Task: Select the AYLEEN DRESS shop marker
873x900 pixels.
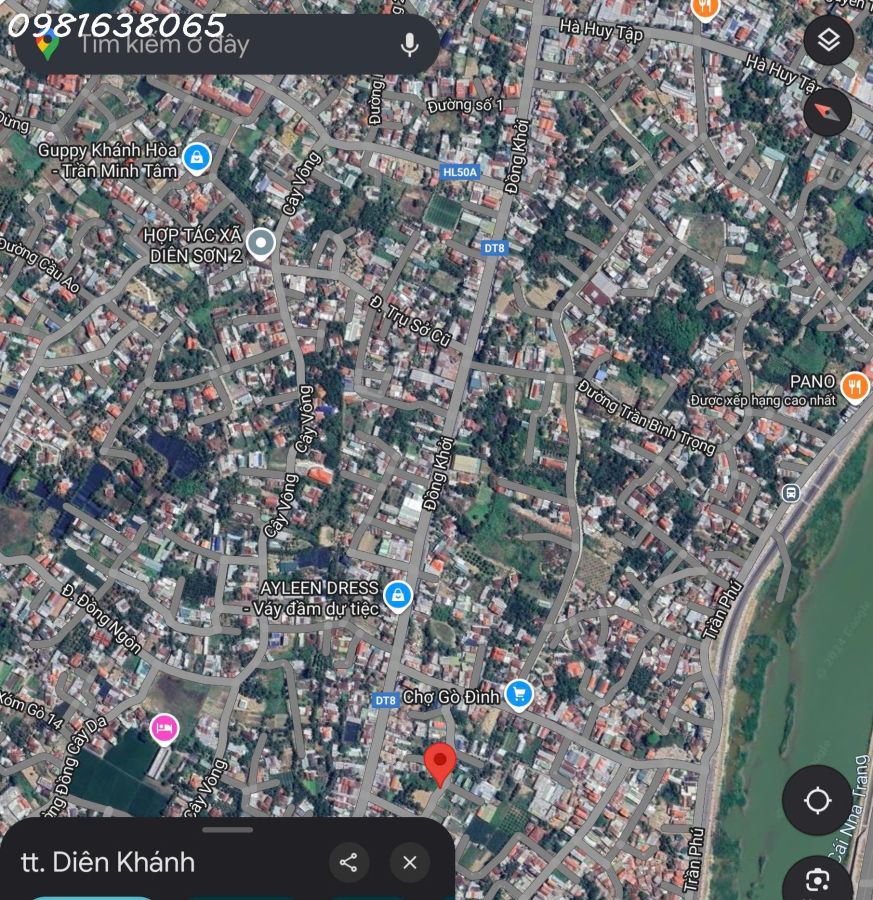Action: tap(398, 597)
